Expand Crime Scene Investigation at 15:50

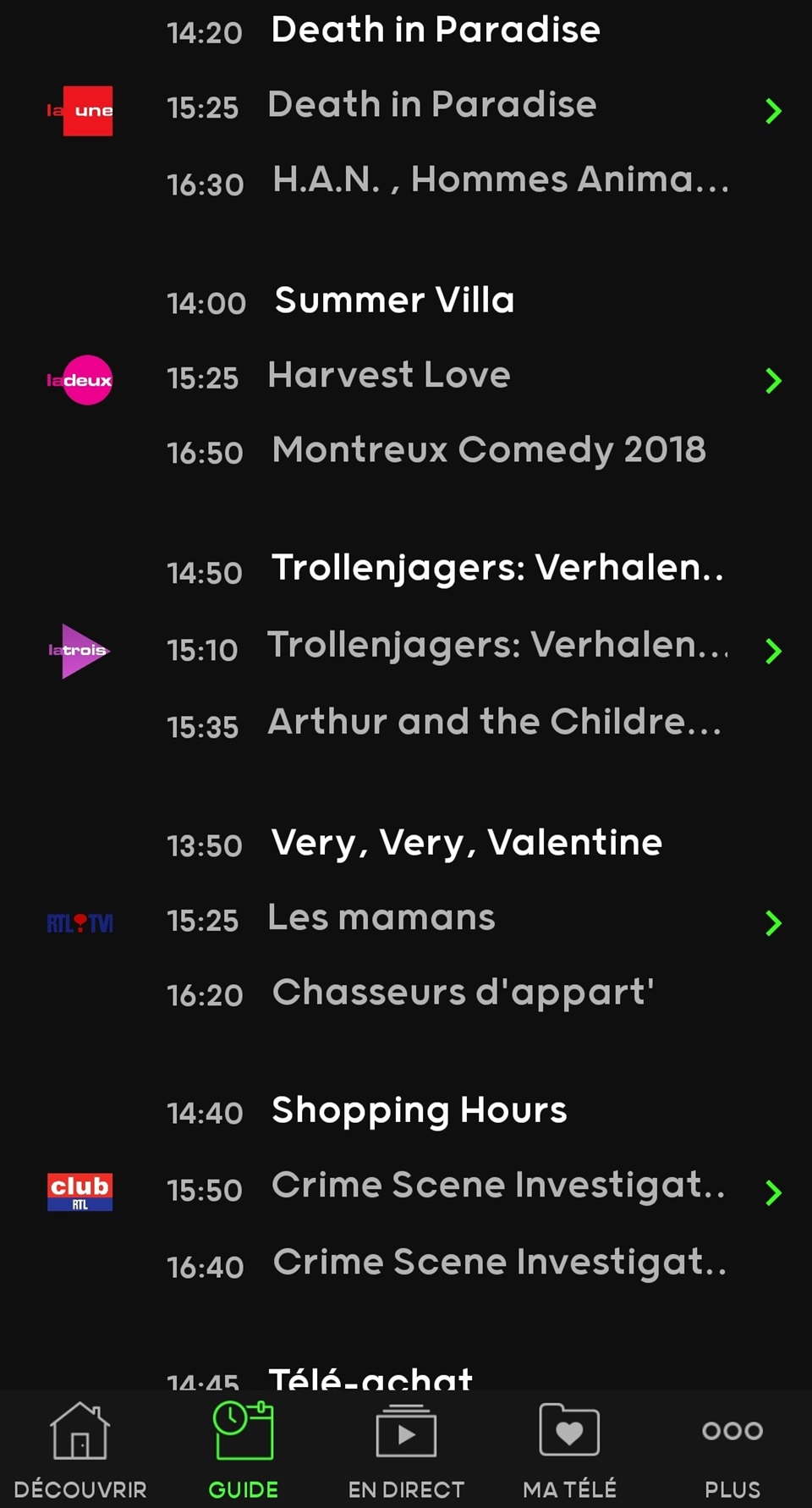pos(772,1192)
